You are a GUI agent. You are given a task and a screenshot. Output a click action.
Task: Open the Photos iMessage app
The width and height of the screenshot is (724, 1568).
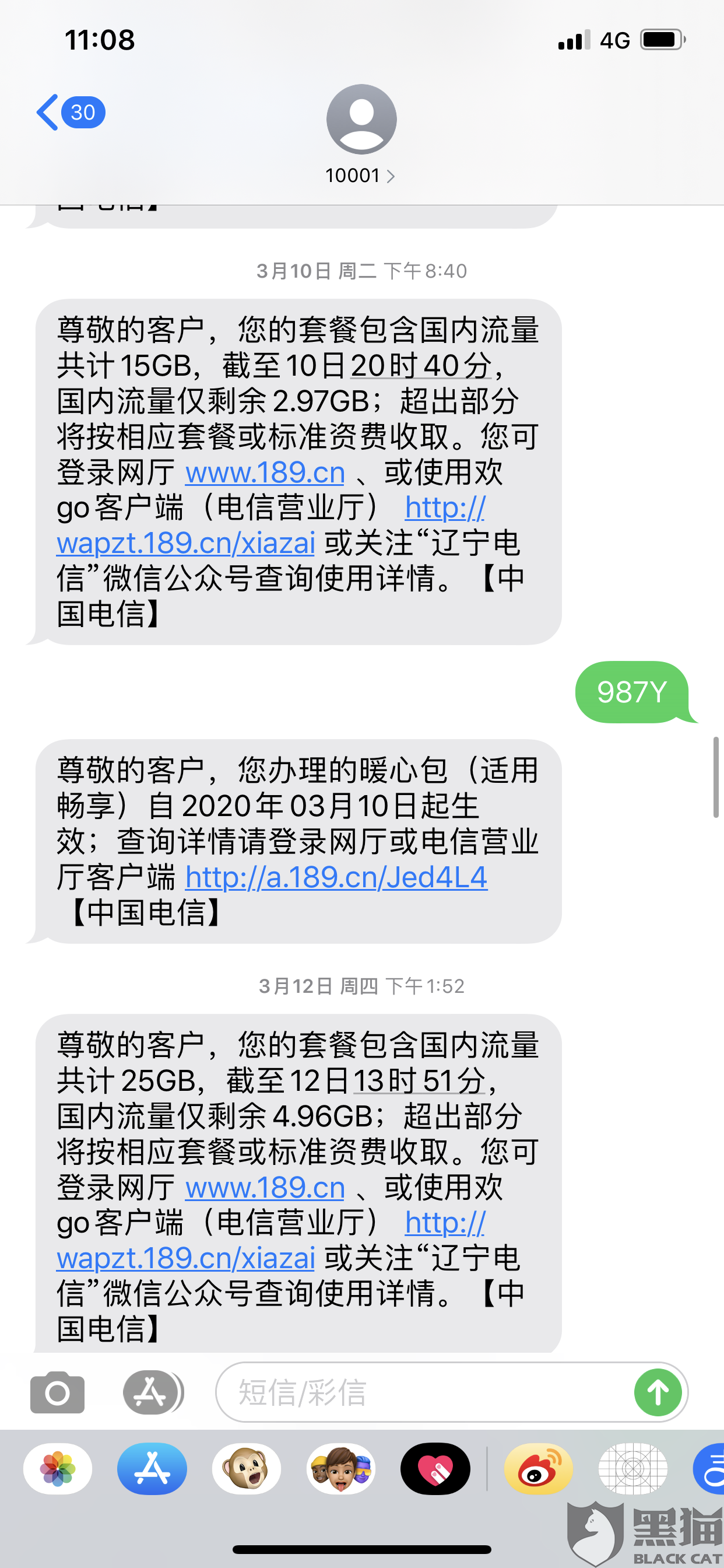[58, 1469]
